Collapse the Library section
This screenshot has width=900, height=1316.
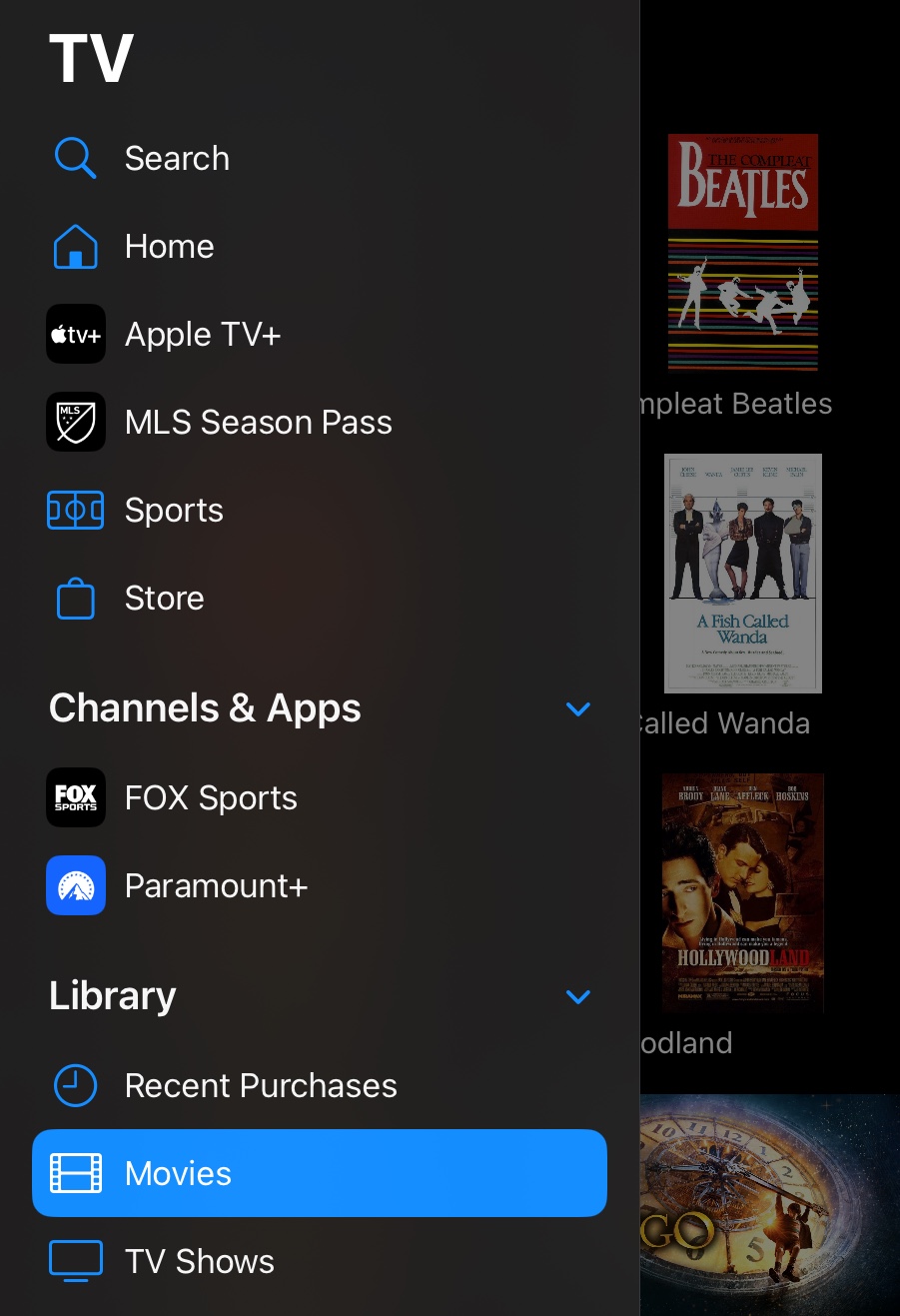coord(578,996)
